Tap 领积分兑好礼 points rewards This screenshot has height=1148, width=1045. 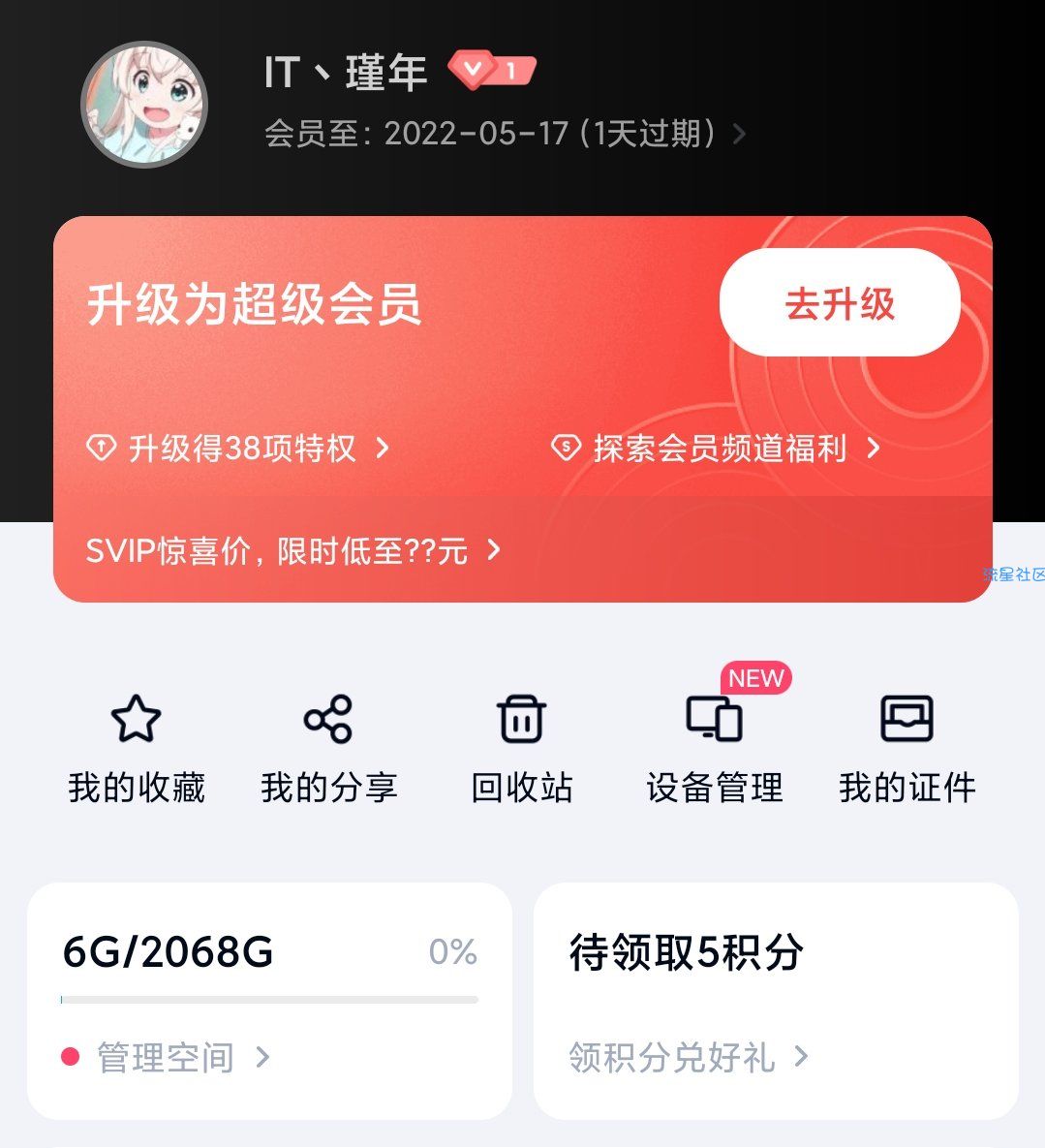(x=688, y=1057)
